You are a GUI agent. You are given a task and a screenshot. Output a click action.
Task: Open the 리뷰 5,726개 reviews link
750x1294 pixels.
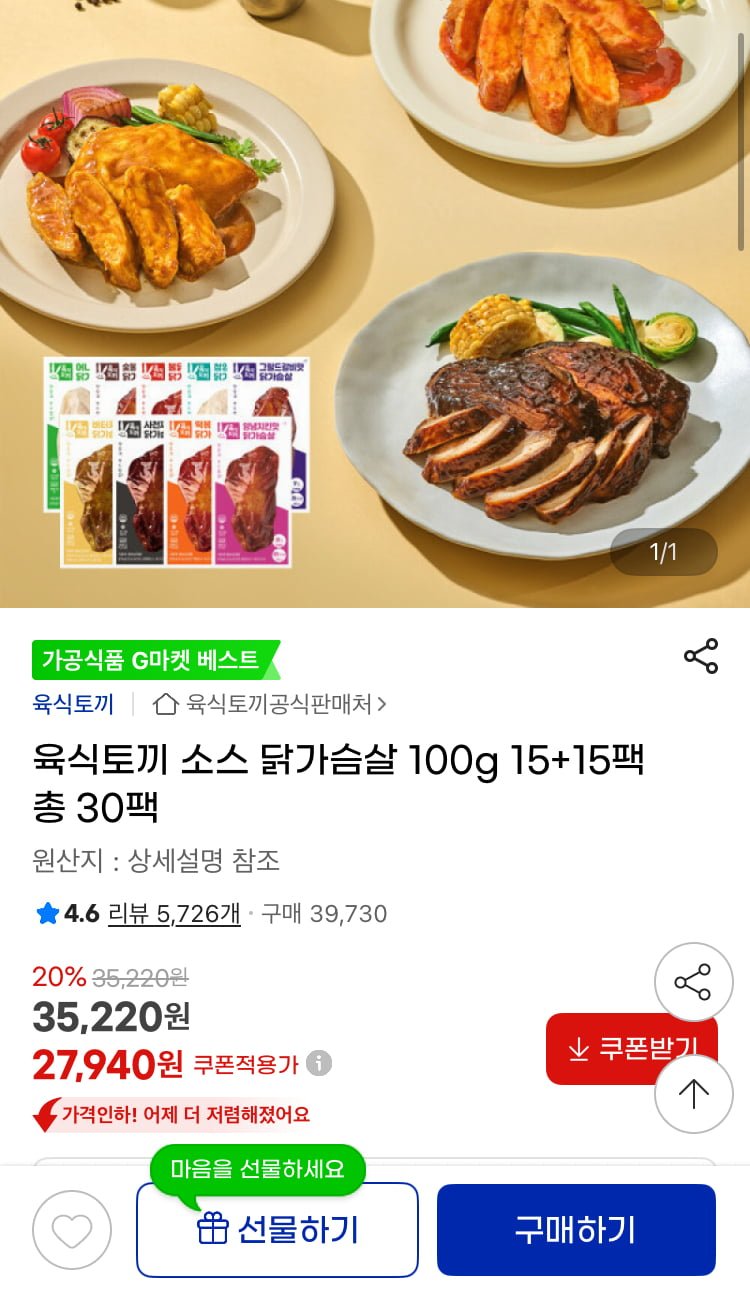coord(173,913)
